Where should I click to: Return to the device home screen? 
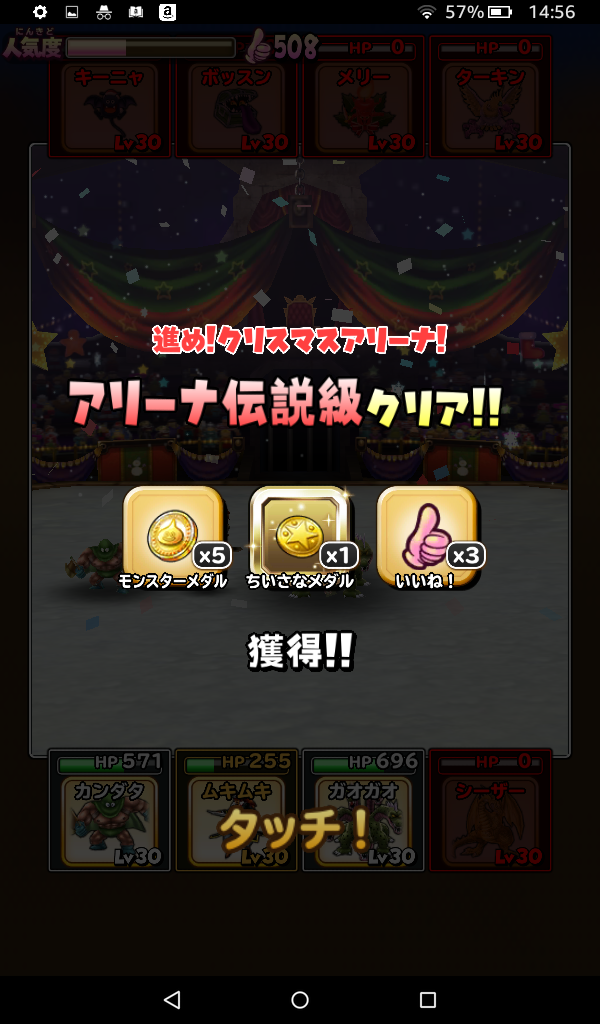pos(300,999)
